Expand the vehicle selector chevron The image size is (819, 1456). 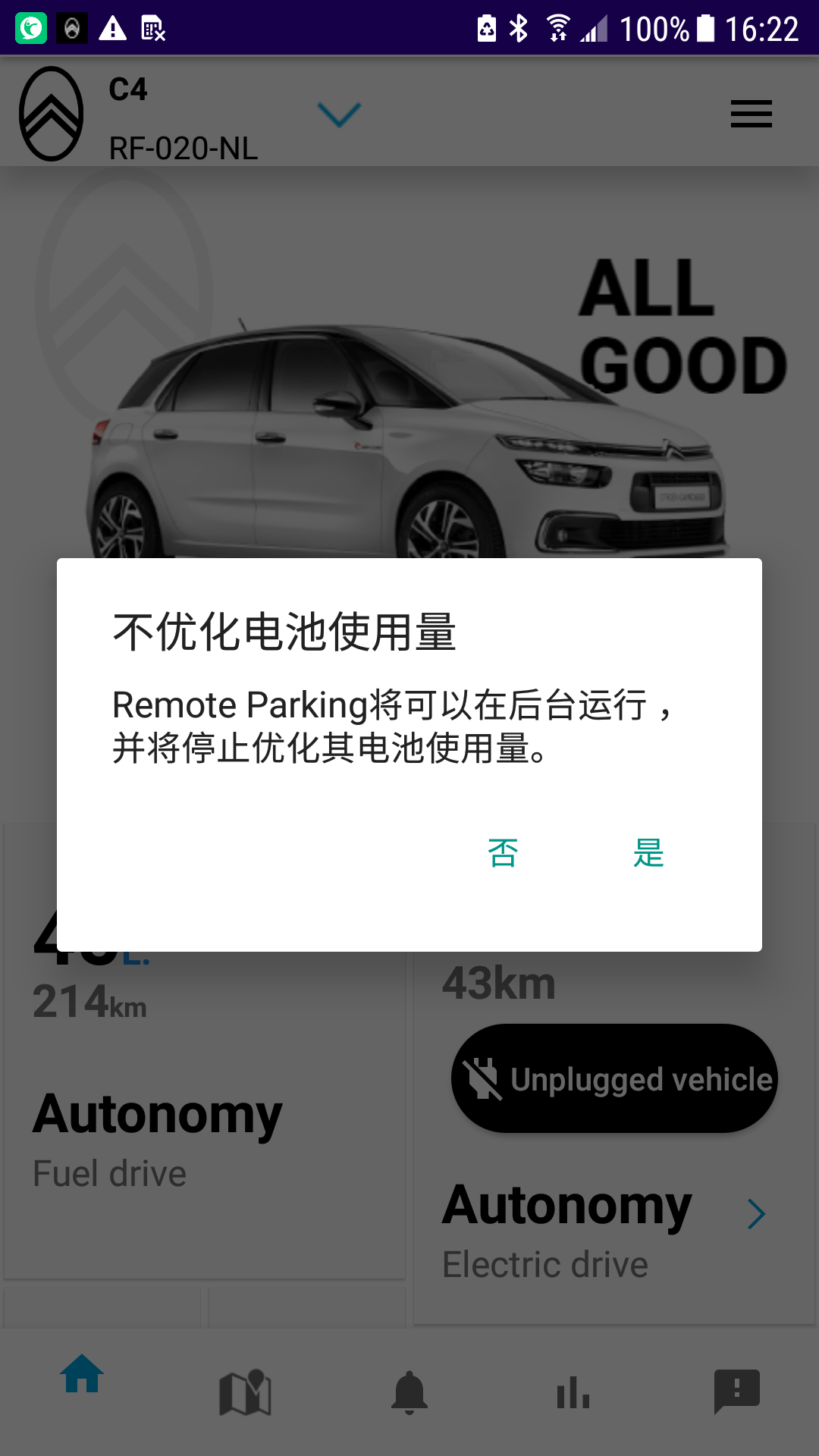[x=338, y=115]
